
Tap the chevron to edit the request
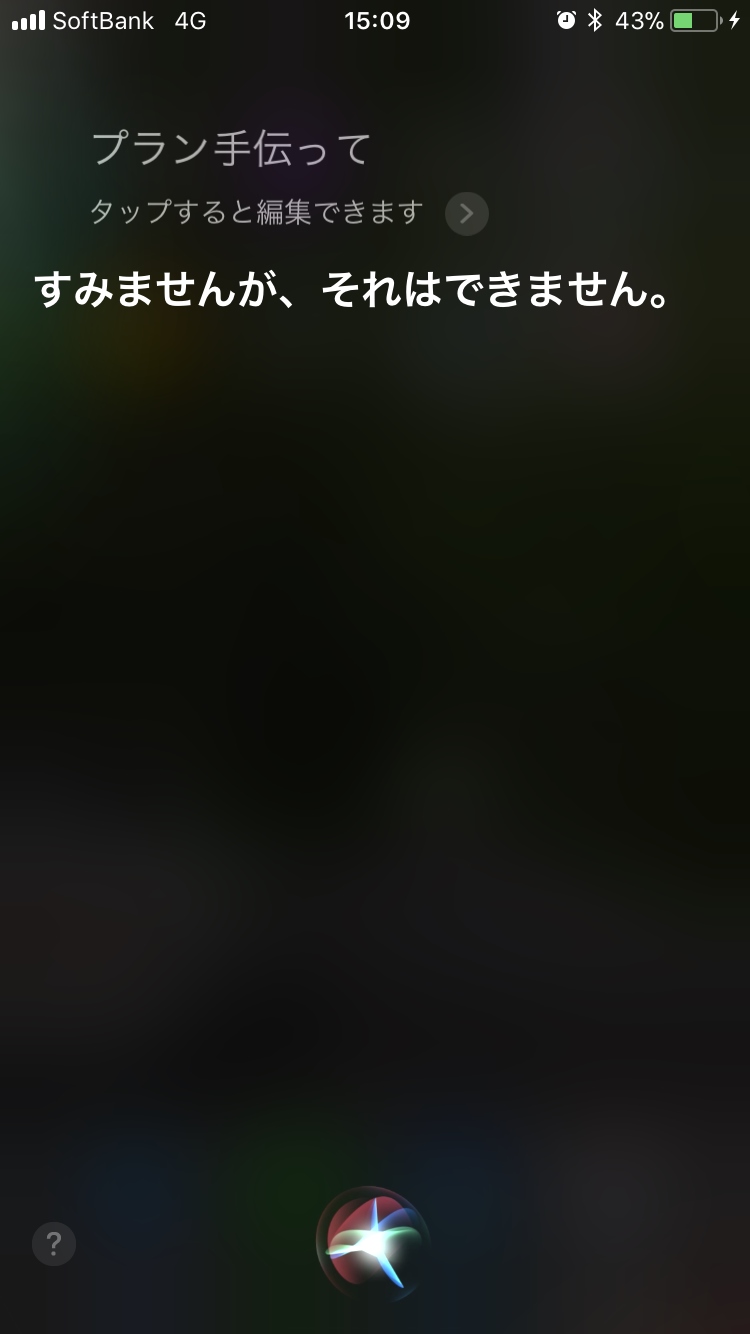[x=467, y=213]
